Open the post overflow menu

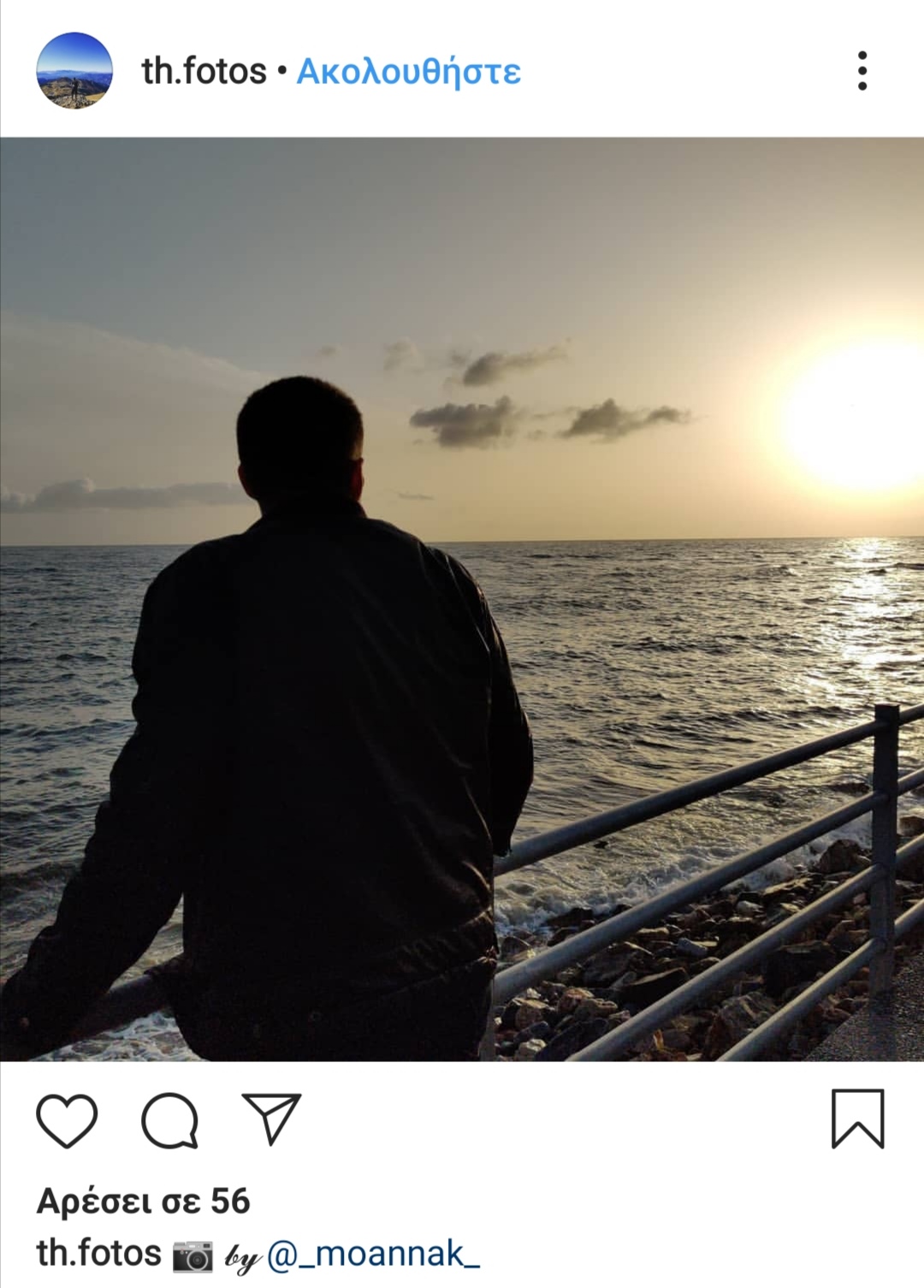(862, 70)
